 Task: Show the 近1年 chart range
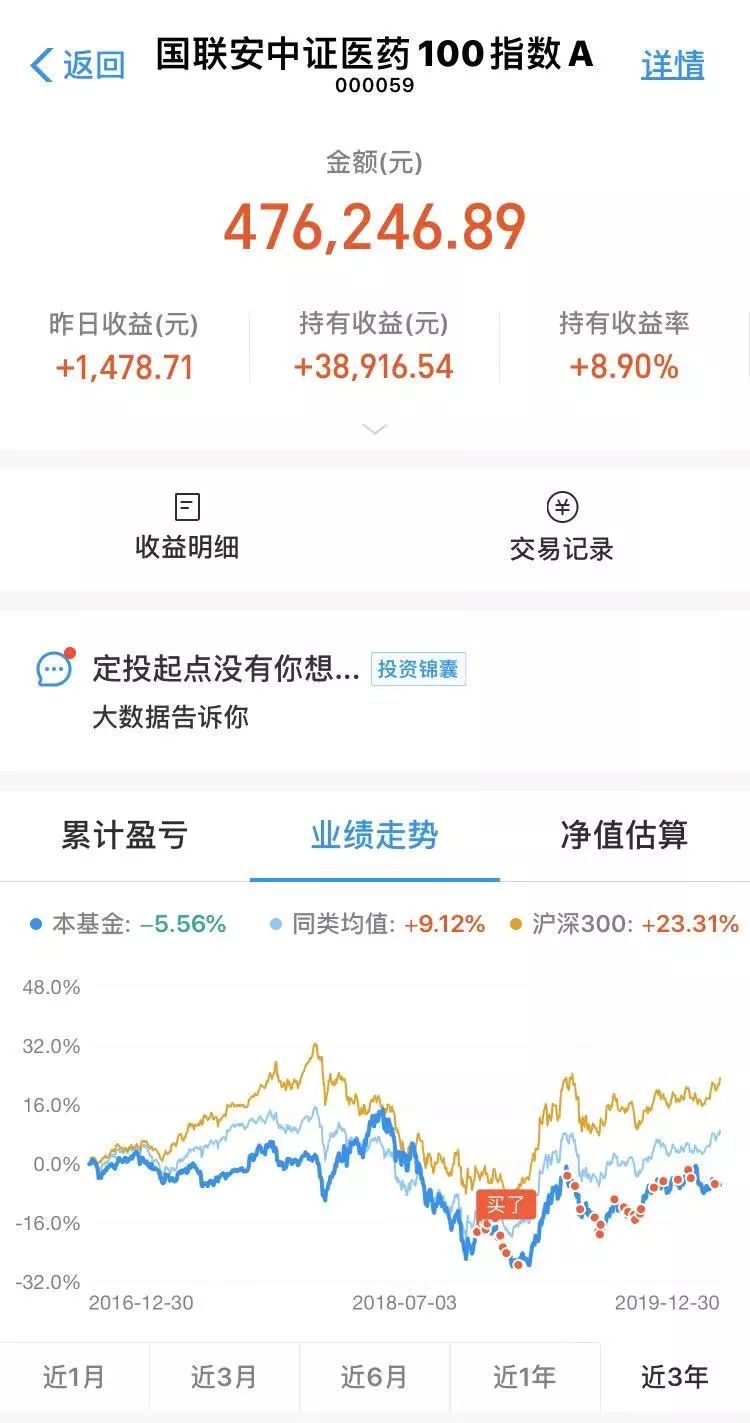point(524,1376)
